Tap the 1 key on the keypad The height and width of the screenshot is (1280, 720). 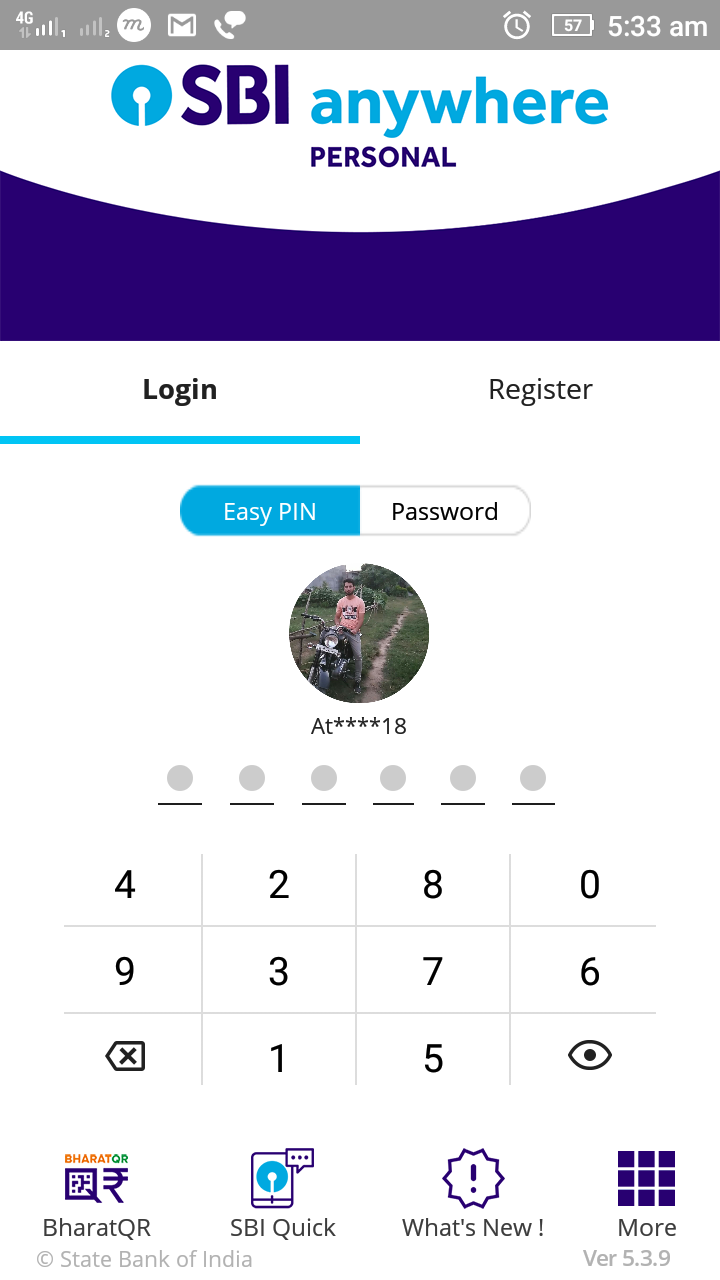pos(279,1058)
